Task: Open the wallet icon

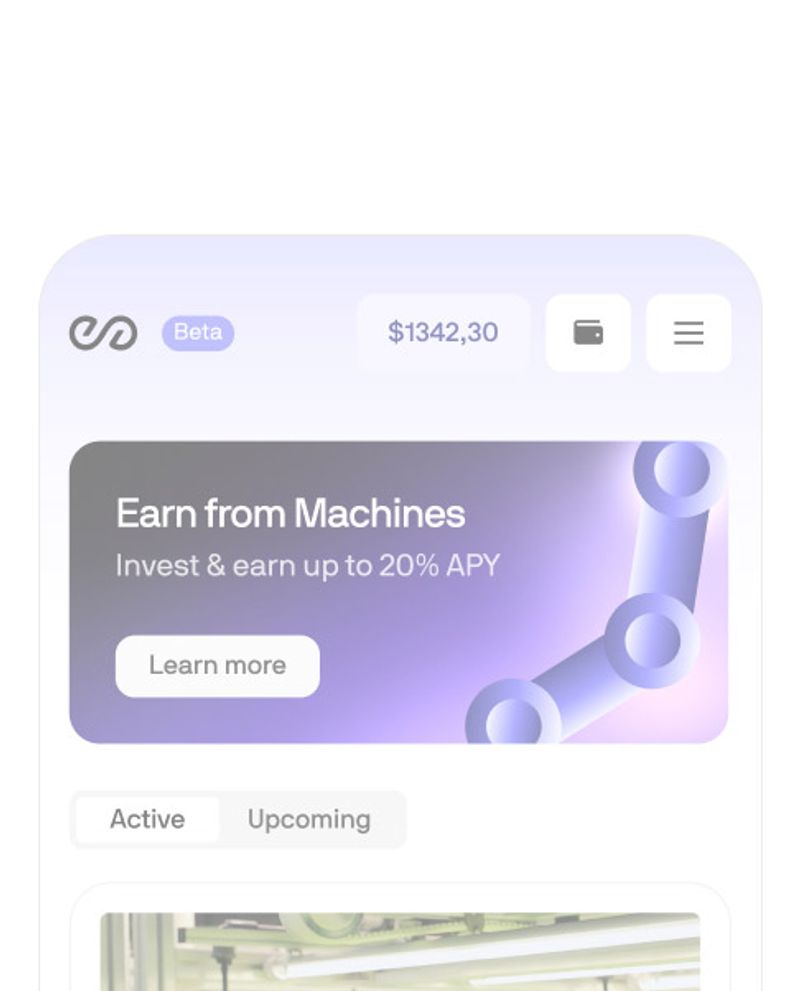Action: click(x=588, y=332)
